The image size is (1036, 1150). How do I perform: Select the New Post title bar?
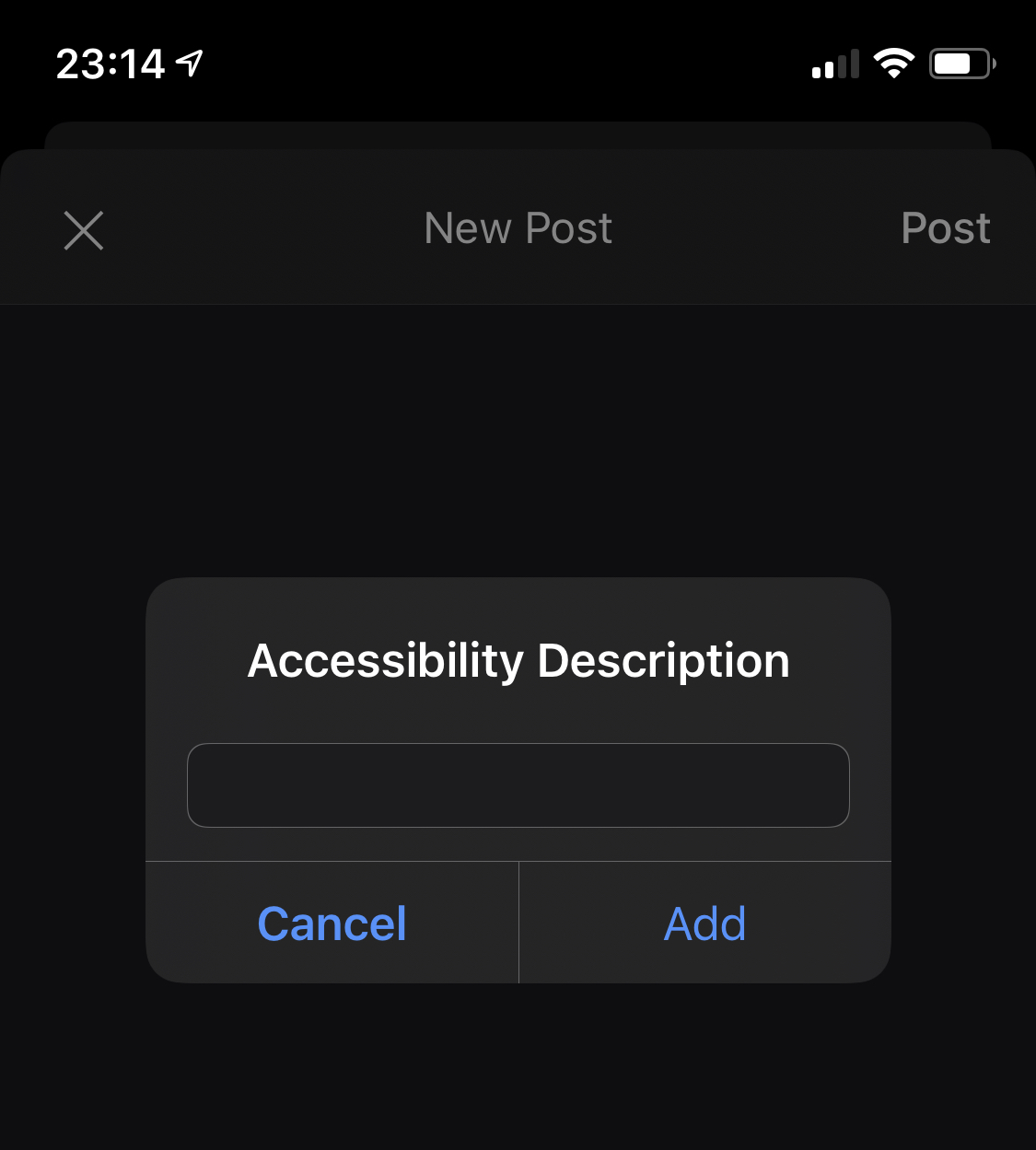[518, 228]
